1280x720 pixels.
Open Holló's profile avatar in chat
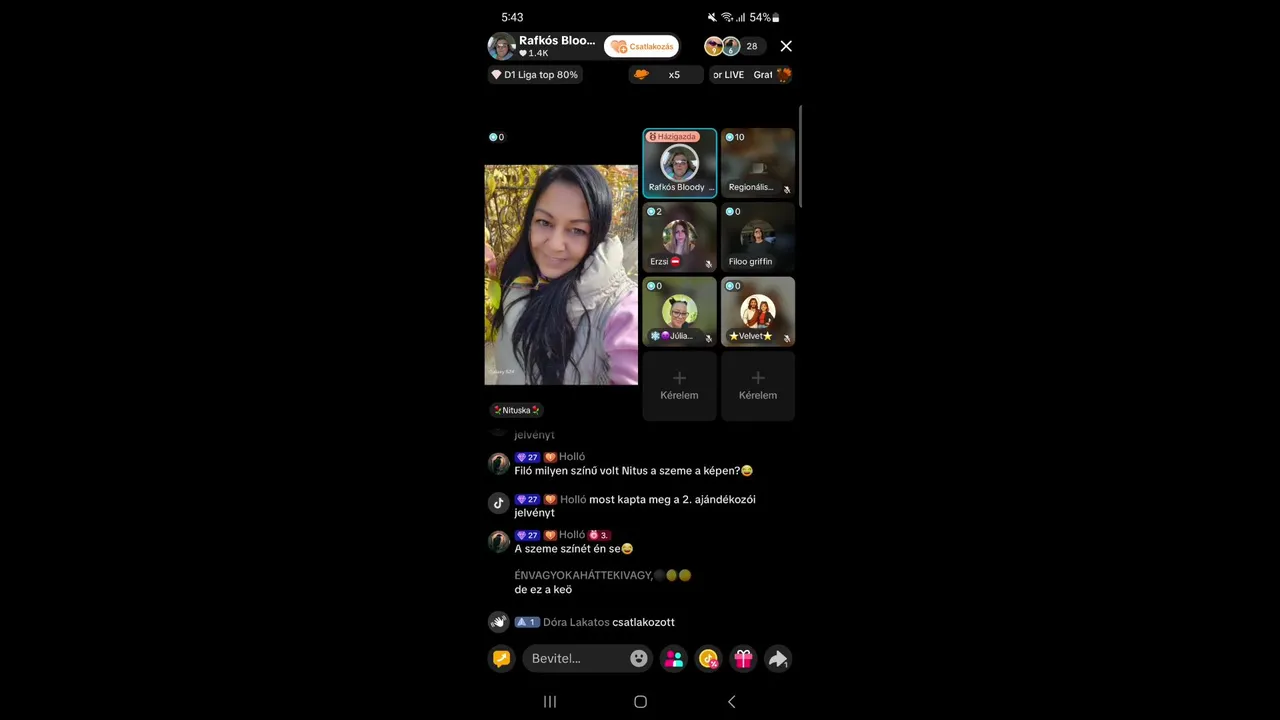coord(498,464)
